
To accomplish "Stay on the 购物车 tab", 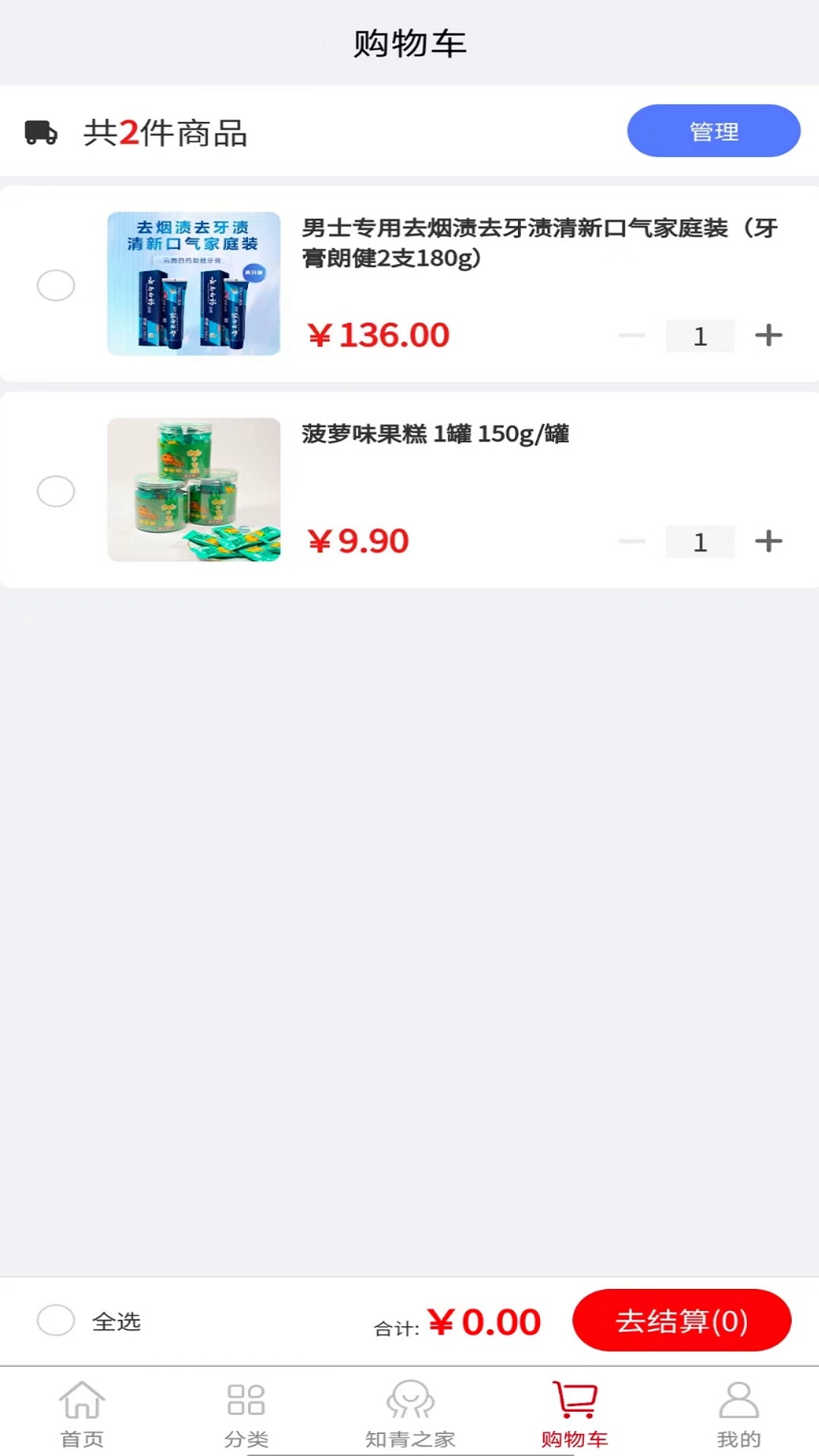I will pos(574,1414).
